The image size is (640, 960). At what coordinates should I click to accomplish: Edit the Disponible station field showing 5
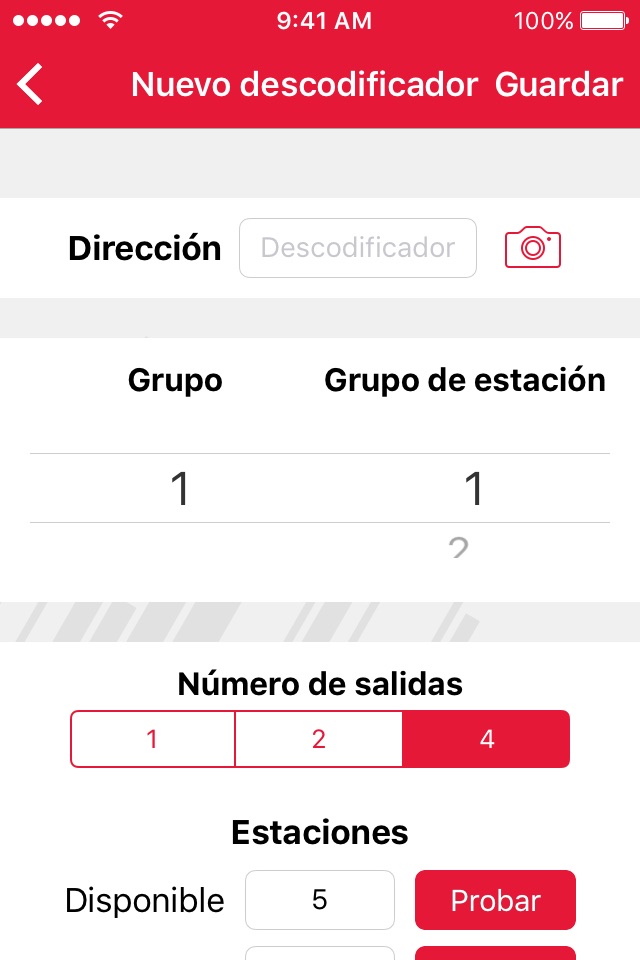(x=320, y=900)
